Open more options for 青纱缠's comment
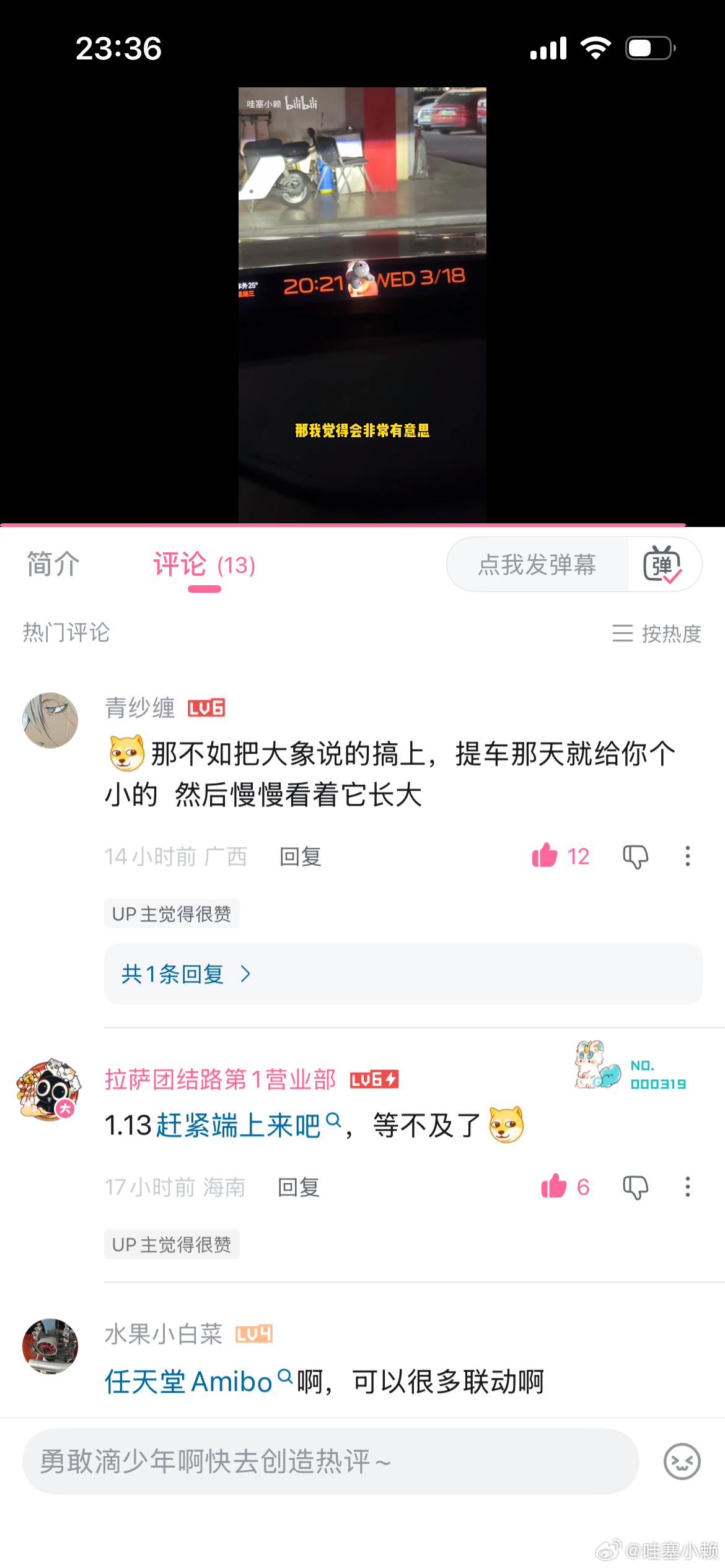The image size is (725, 1568). click(x=688, y=856)
